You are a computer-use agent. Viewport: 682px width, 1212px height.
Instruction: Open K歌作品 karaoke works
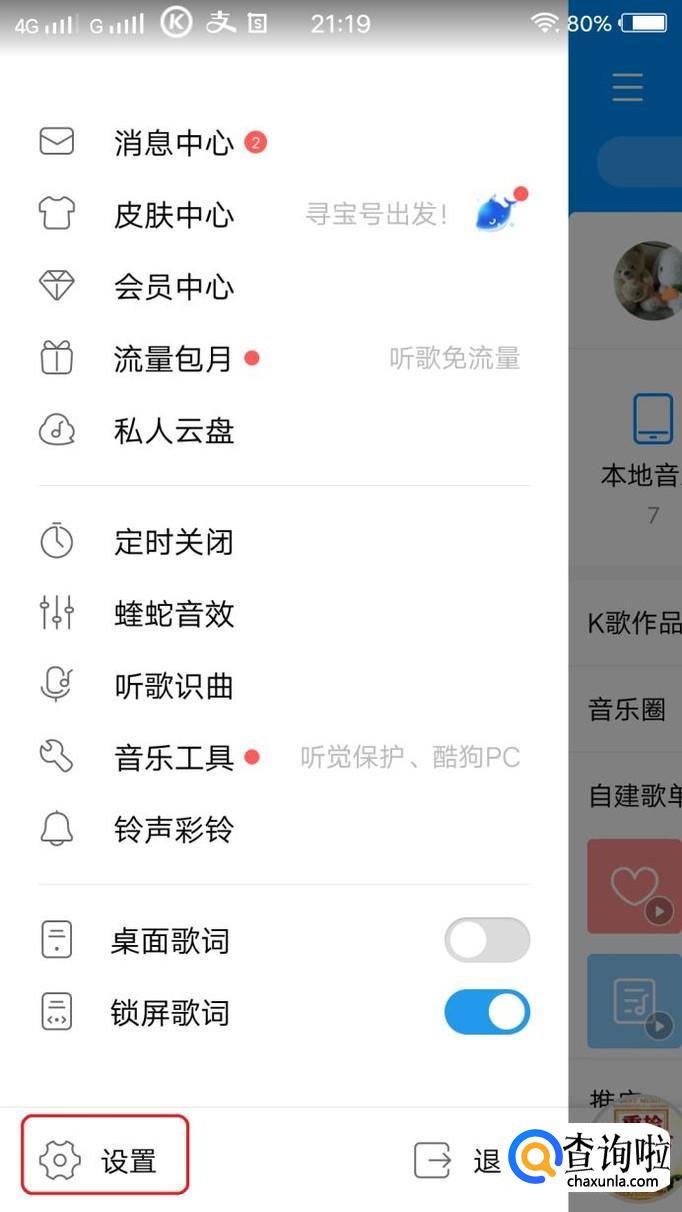click(x=634, y=624)
